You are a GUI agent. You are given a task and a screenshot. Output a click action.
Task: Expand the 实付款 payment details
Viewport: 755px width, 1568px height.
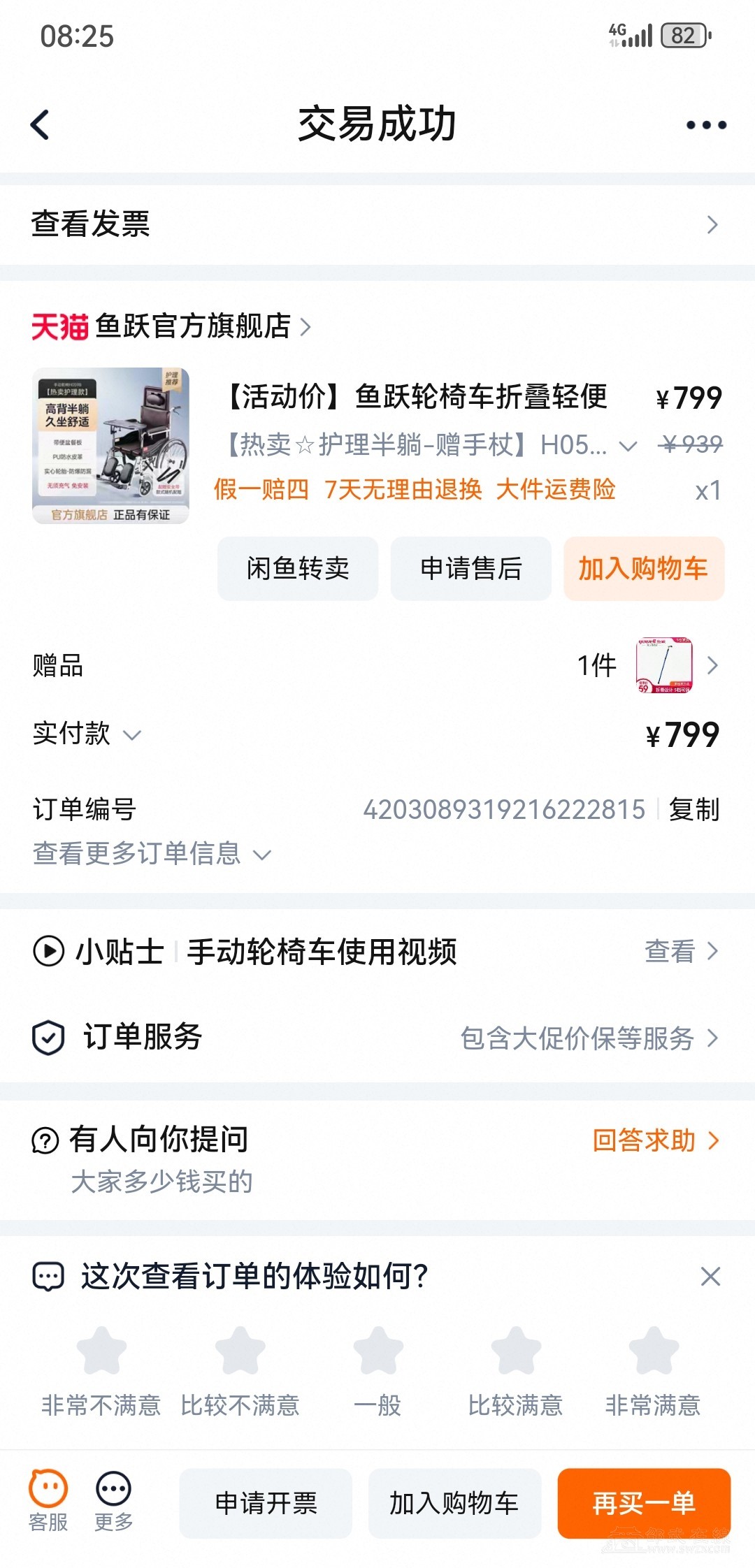tap(87, 734)
